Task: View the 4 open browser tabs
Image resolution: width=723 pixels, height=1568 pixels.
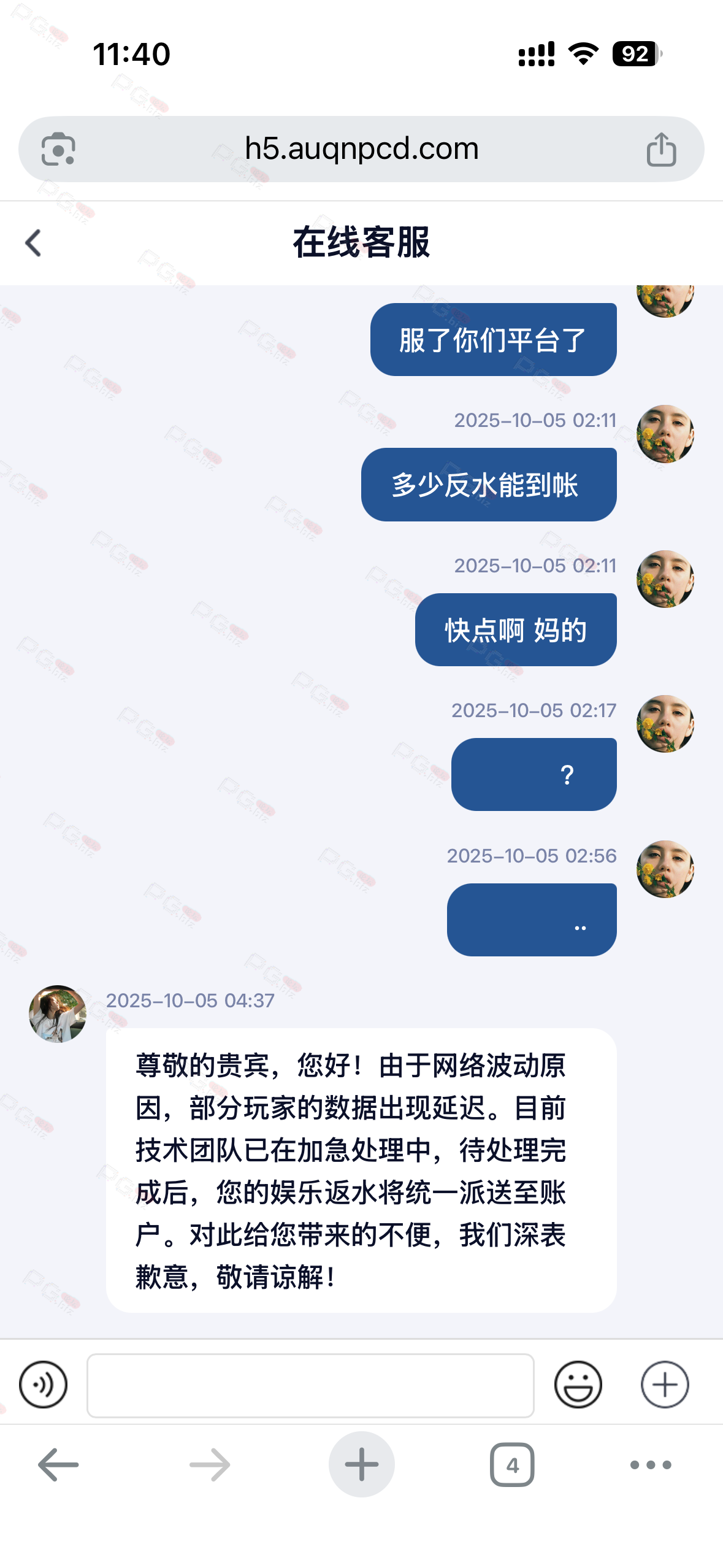Action: [512, 1465]
